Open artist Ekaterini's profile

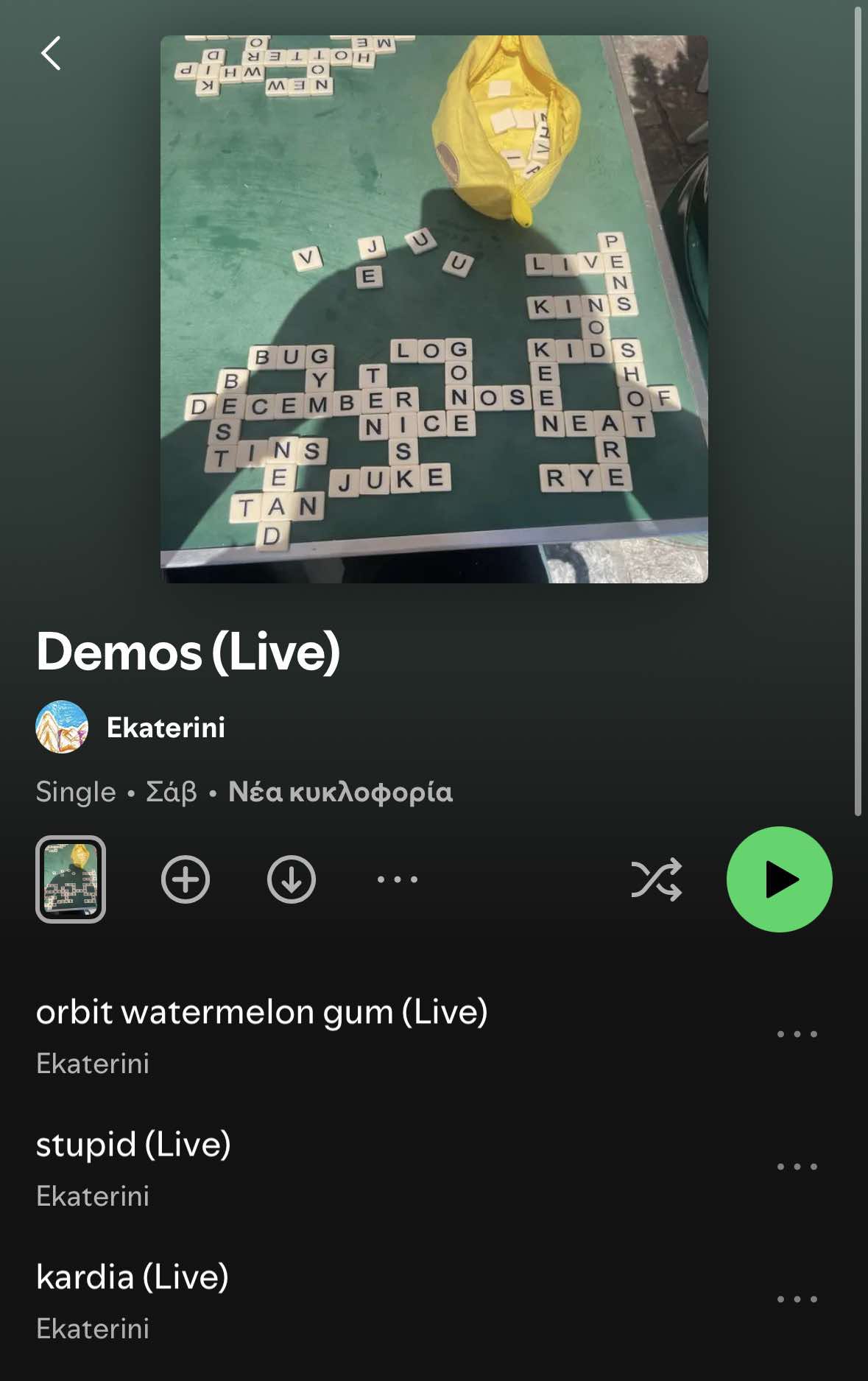[x=165, y=728]
